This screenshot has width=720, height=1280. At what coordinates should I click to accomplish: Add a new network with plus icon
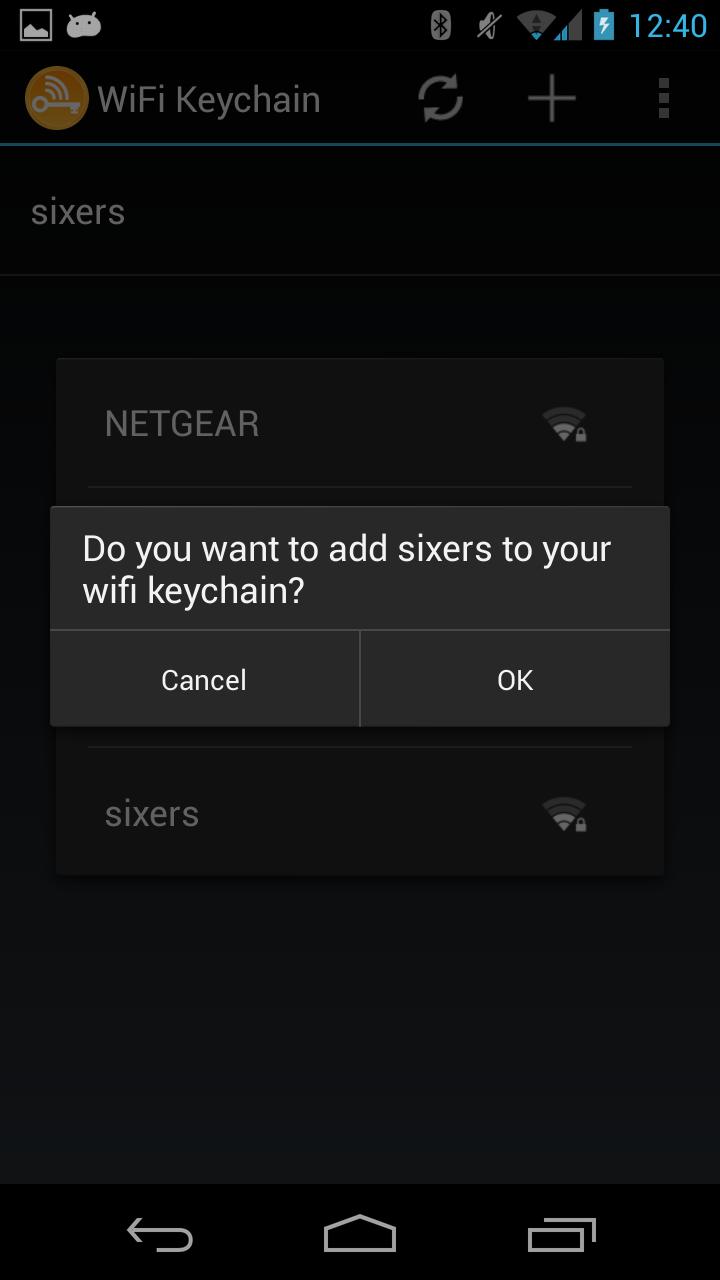pos(552,99)
